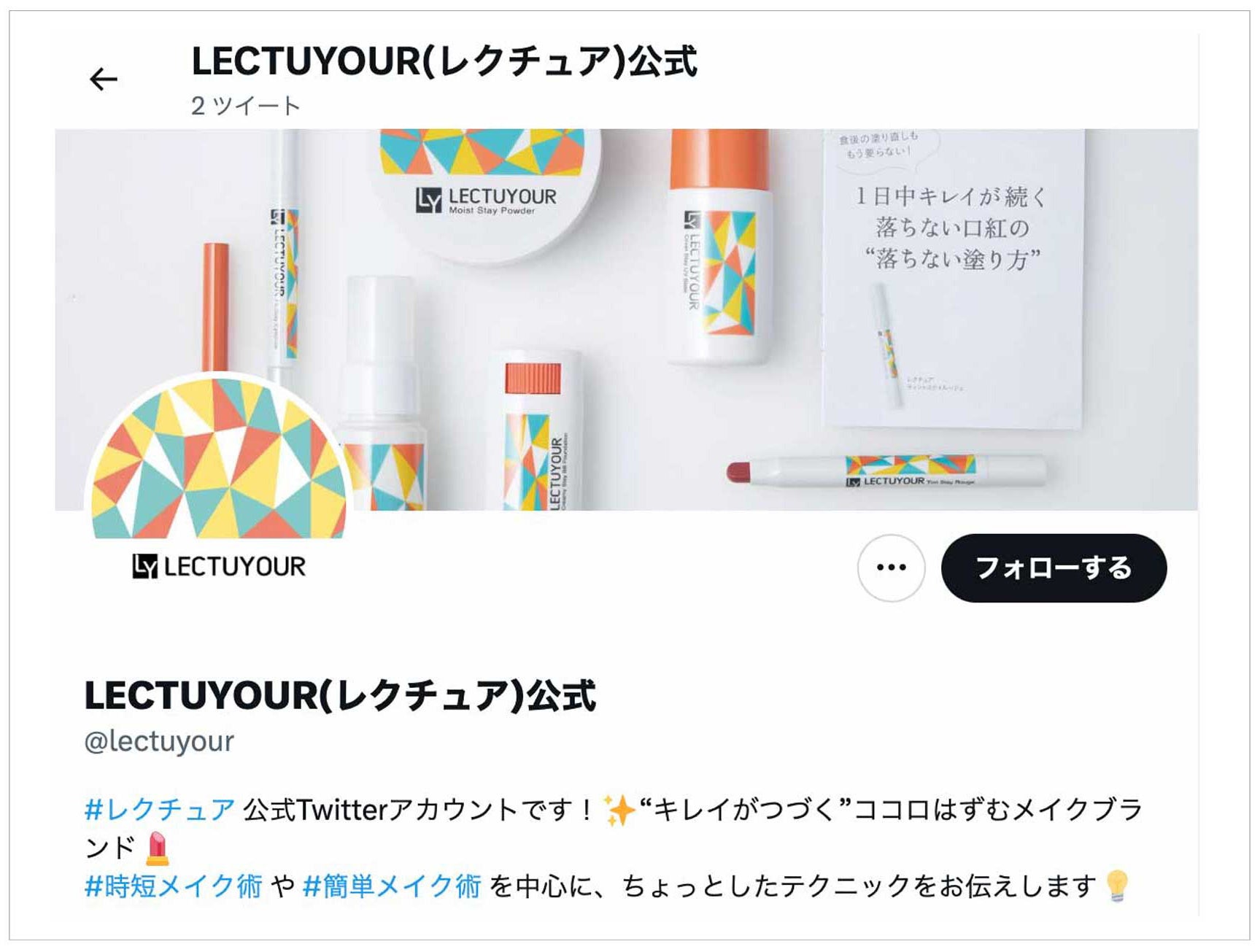Go back using the arrow icon
This screenshot has height=952, width=1260.
click(104, 79)
